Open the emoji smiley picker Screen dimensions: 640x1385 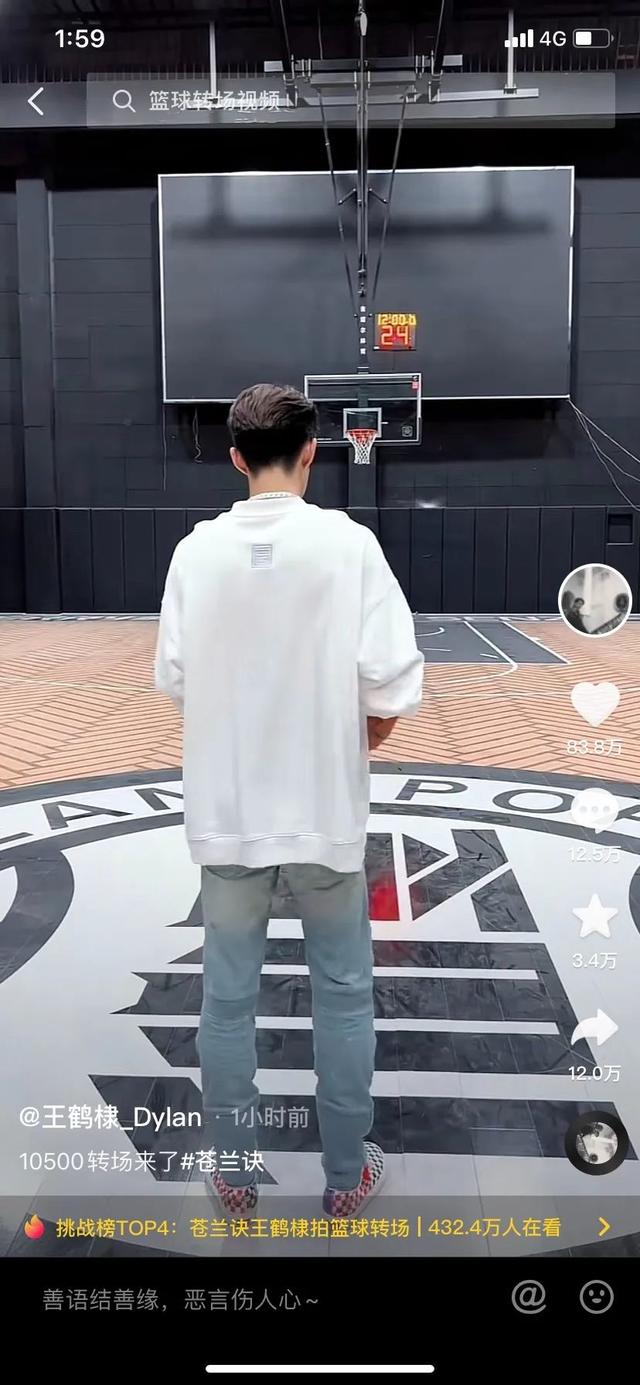pyautogui.click(x=597, y=1298)
